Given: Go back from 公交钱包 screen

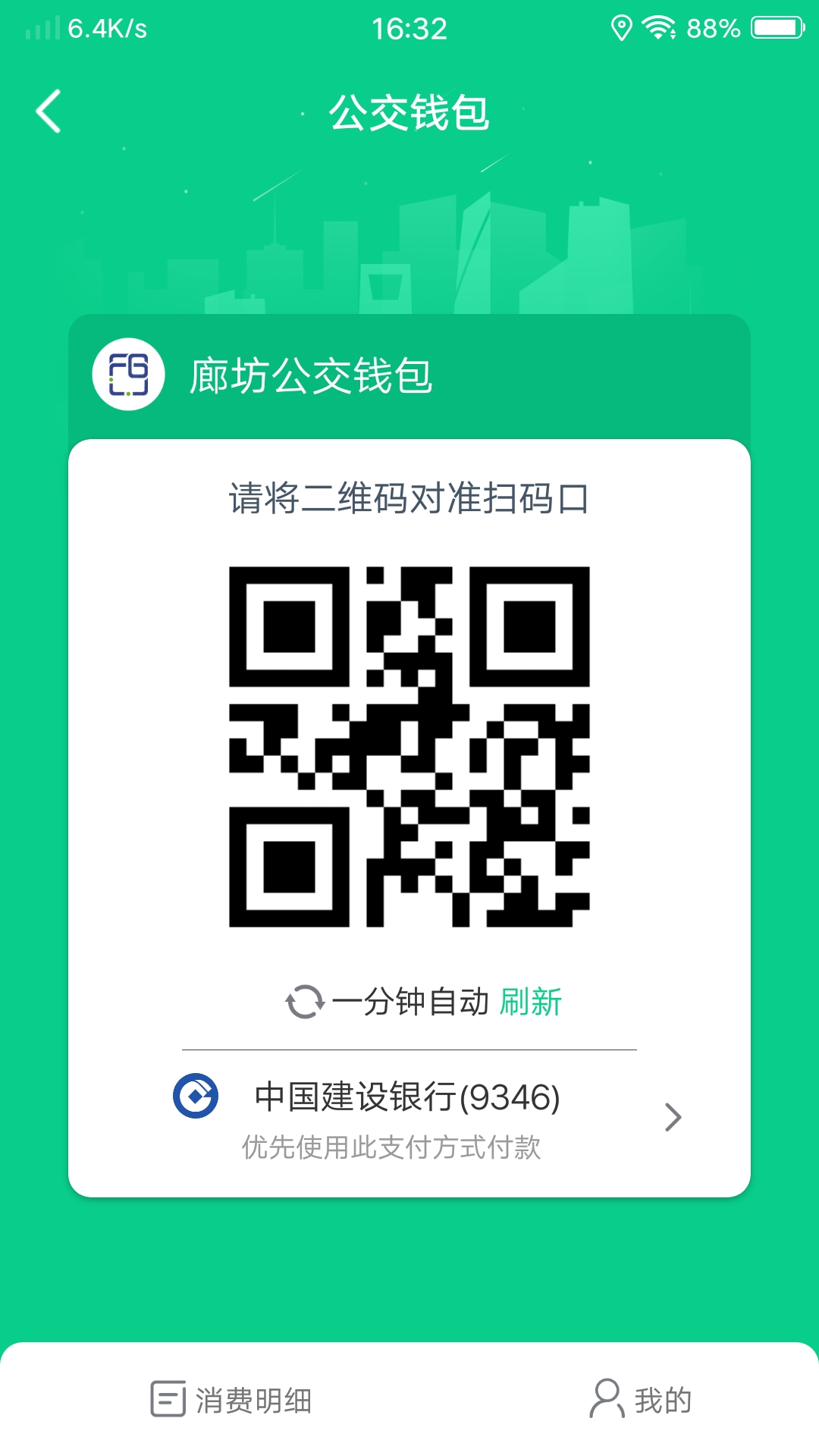Looking at the screenshot, I should coord(49,111).
